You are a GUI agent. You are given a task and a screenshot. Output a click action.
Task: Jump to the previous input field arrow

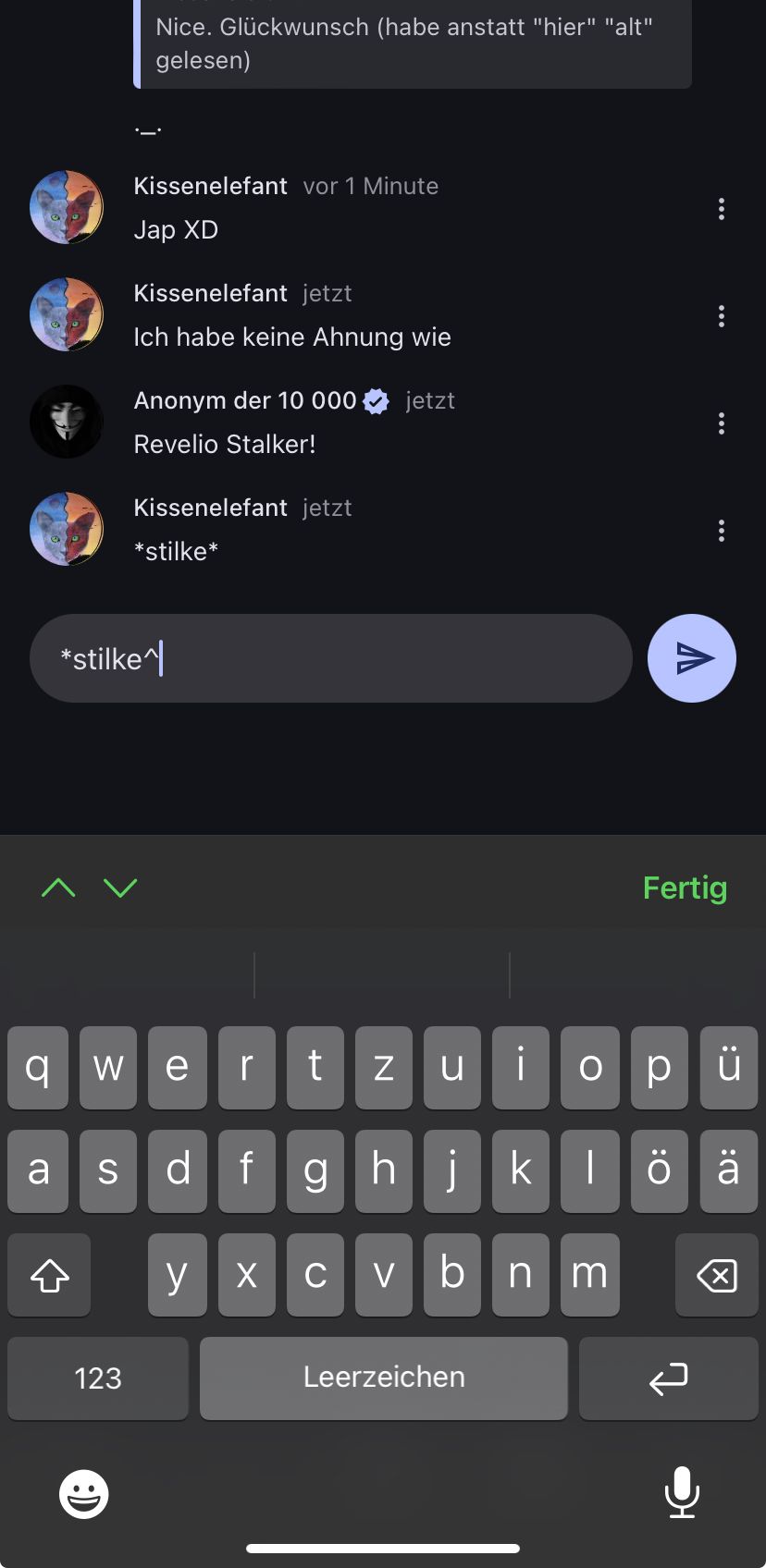point(58,888)
